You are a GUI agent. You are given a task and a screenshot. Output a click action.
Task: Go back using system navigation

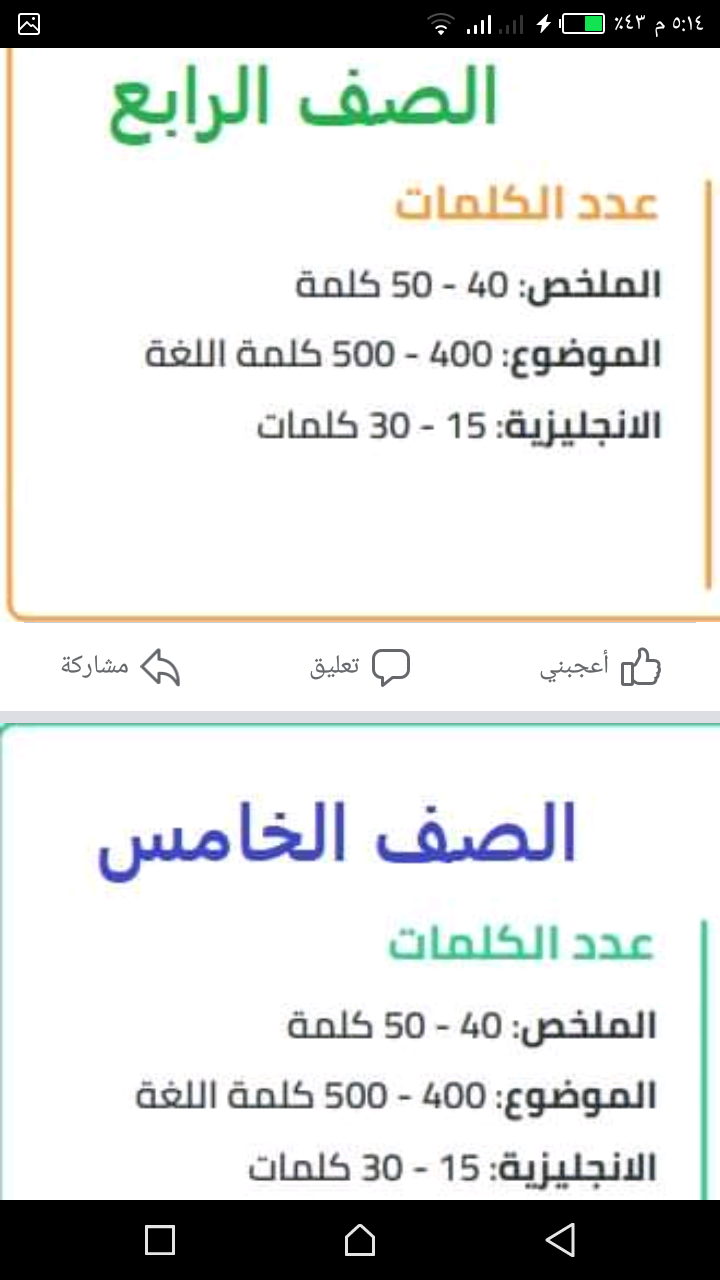coord(560,1240)
